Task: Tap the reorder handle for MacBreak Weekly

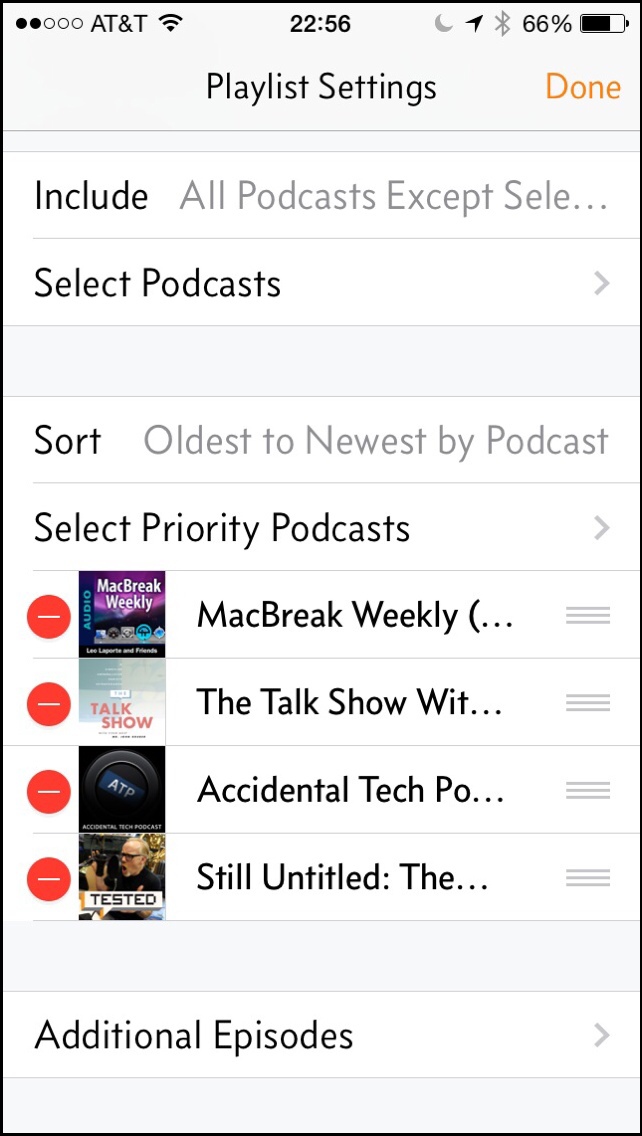Action: [x=588, y=616]
